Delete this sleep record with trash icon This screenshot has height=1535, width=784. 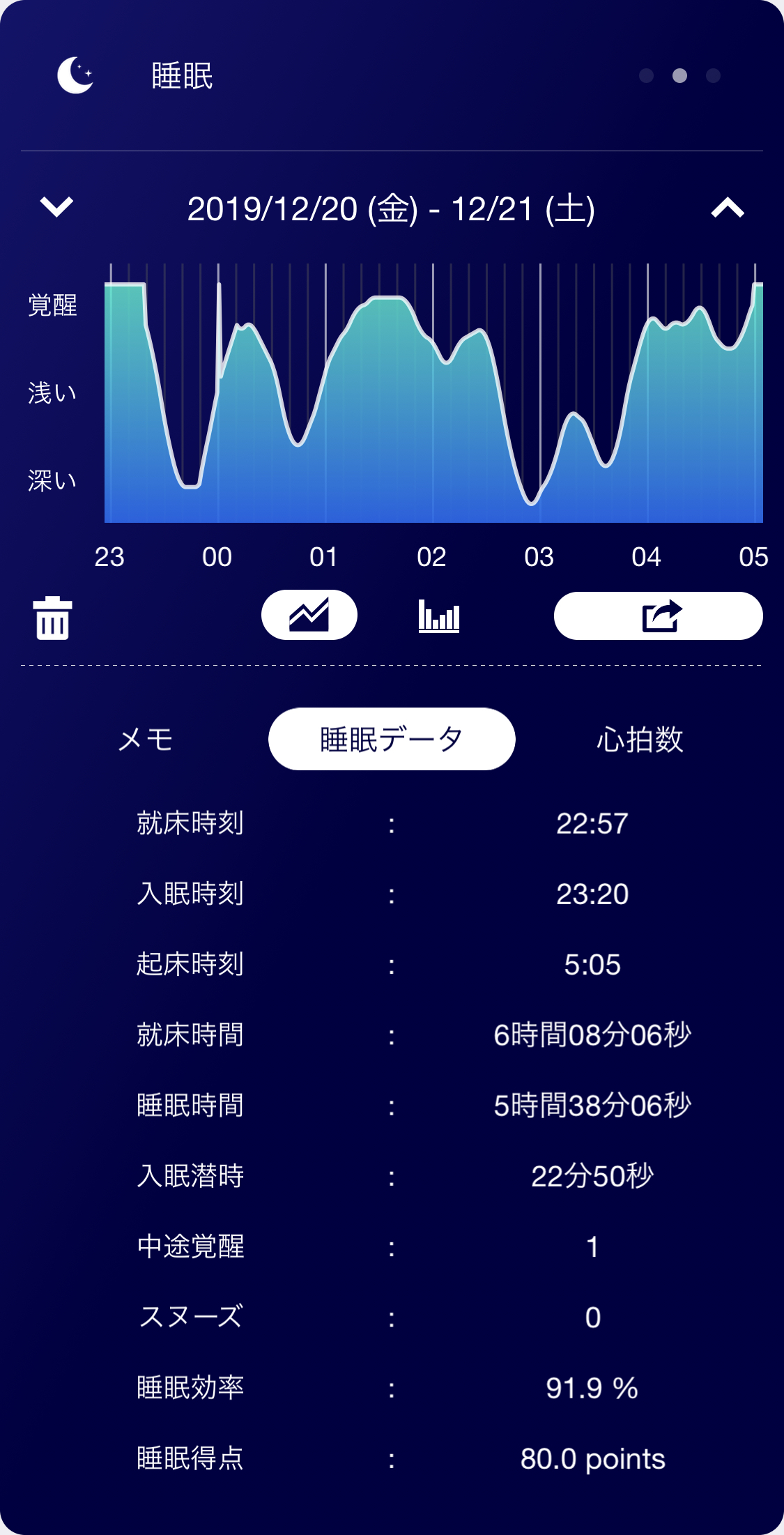tap(52, 618)
